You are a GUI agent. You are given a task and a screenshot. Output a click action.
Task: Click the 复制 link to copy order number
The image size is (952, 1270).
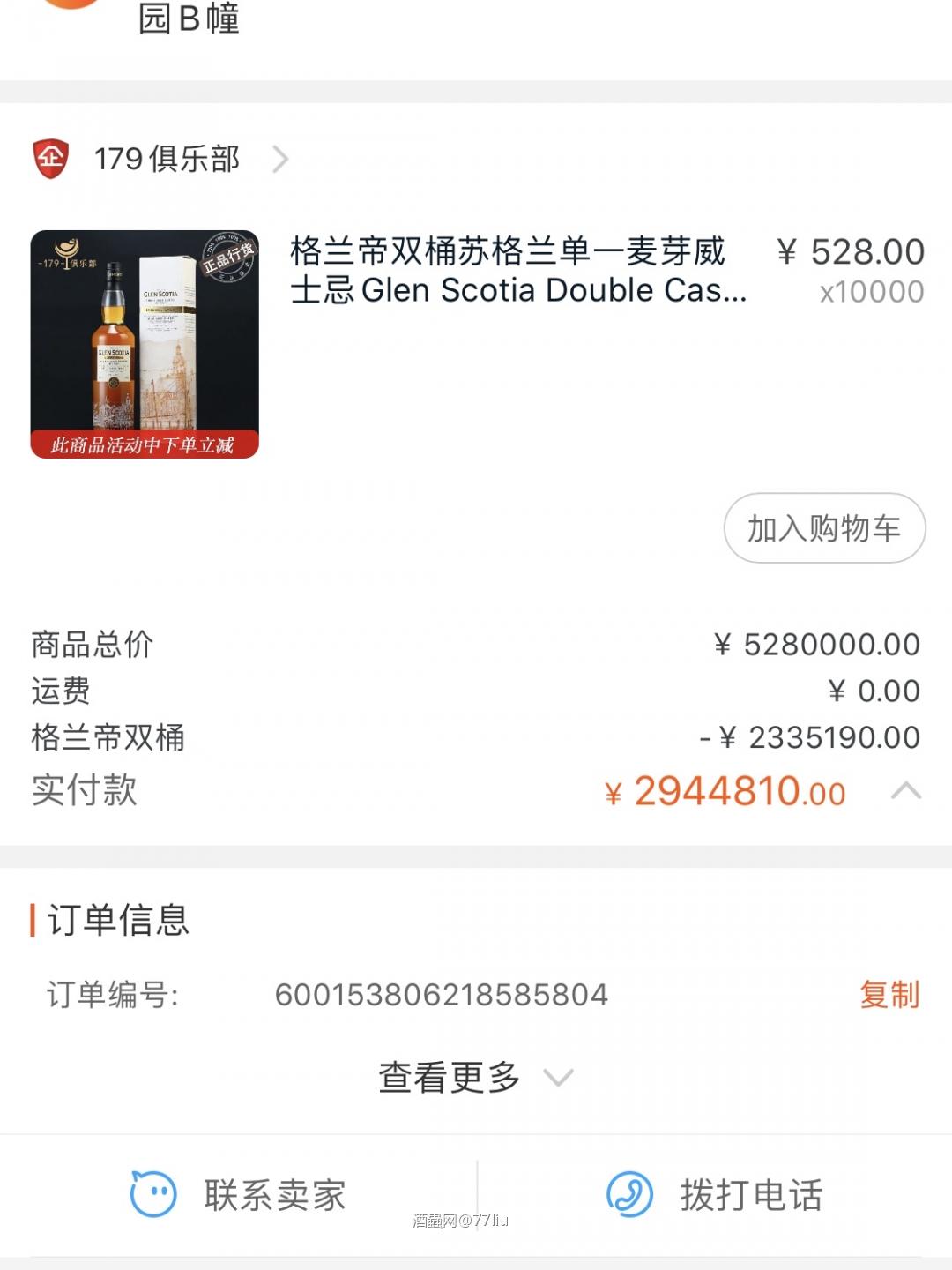point(890,995)
